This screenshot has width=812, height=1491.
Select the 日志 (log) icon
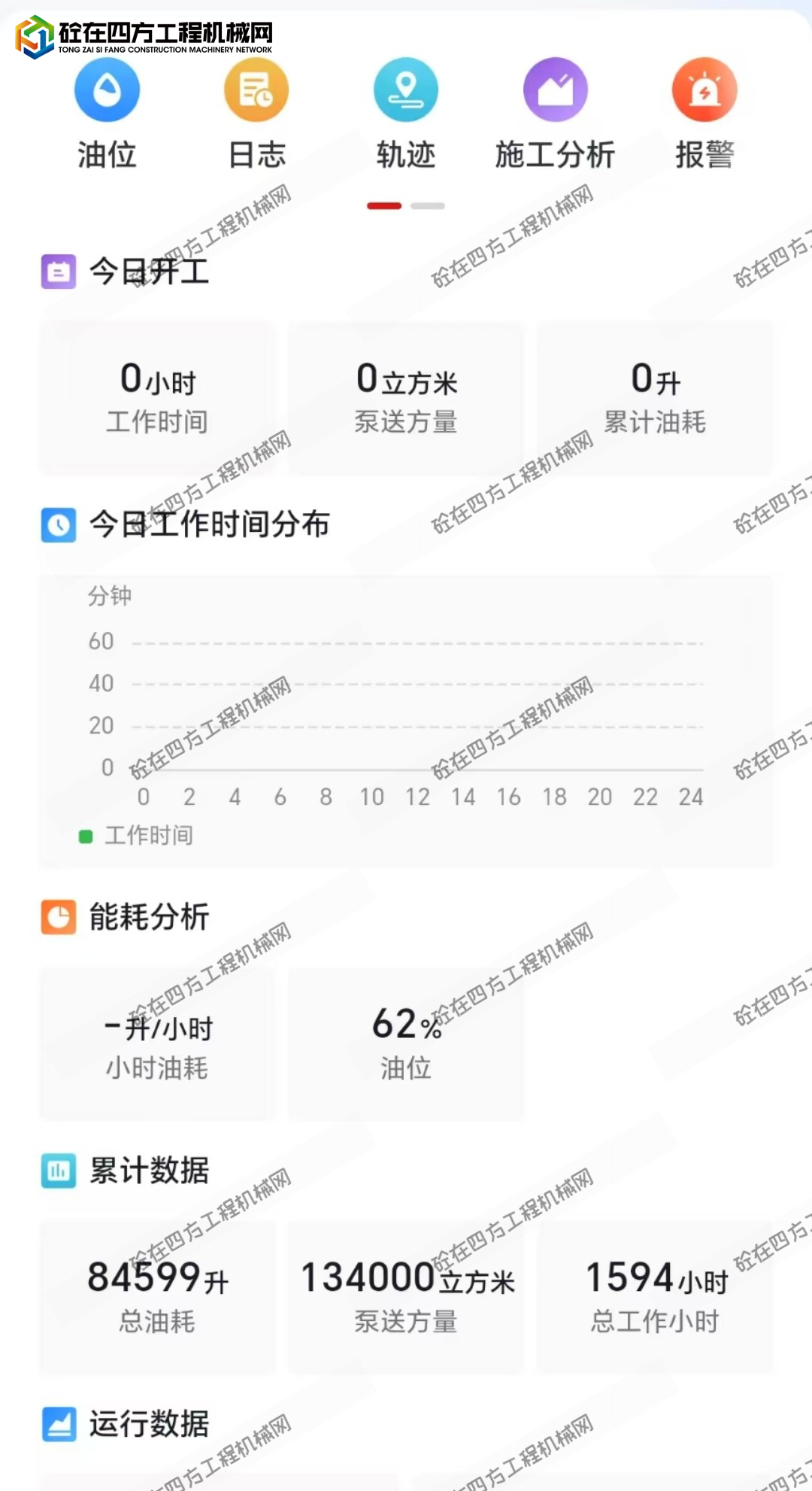tap(256, 88)
